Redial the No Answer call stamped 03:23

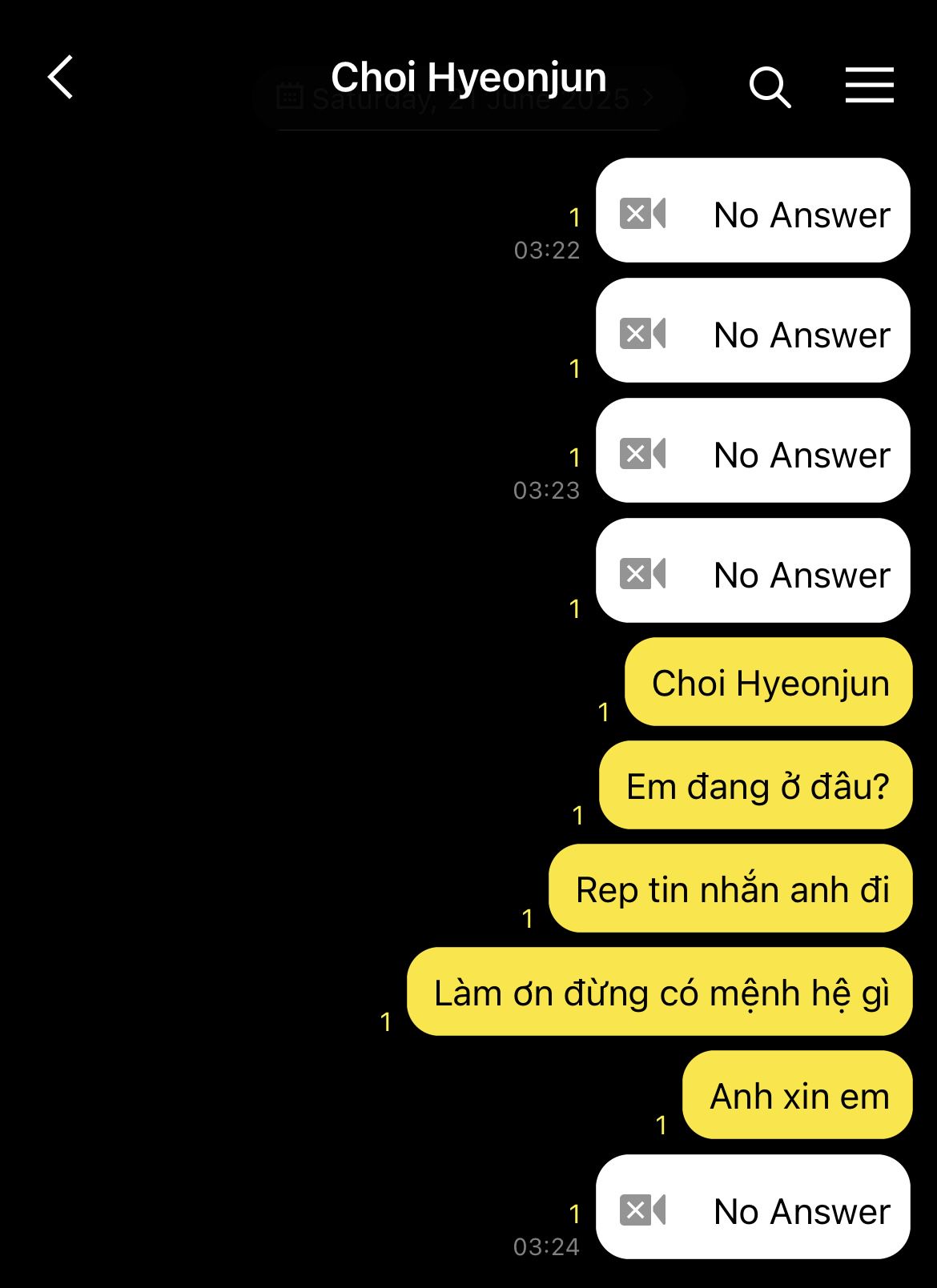[x=753, y=451]
